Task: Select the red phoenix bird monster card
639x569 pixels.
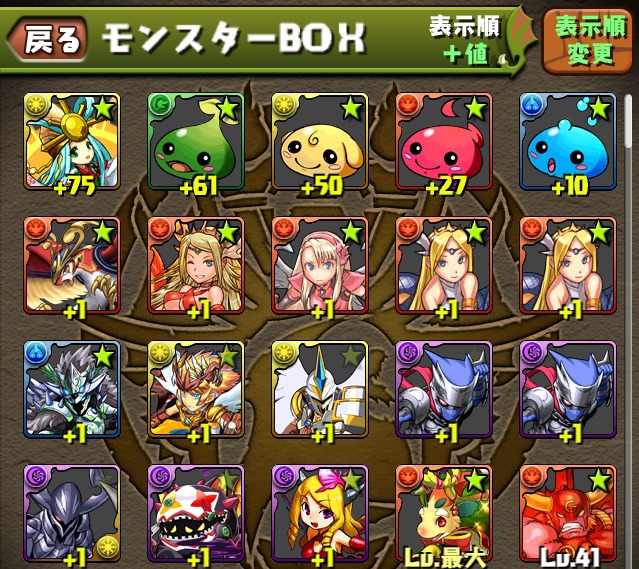Action: pos(71,265)
